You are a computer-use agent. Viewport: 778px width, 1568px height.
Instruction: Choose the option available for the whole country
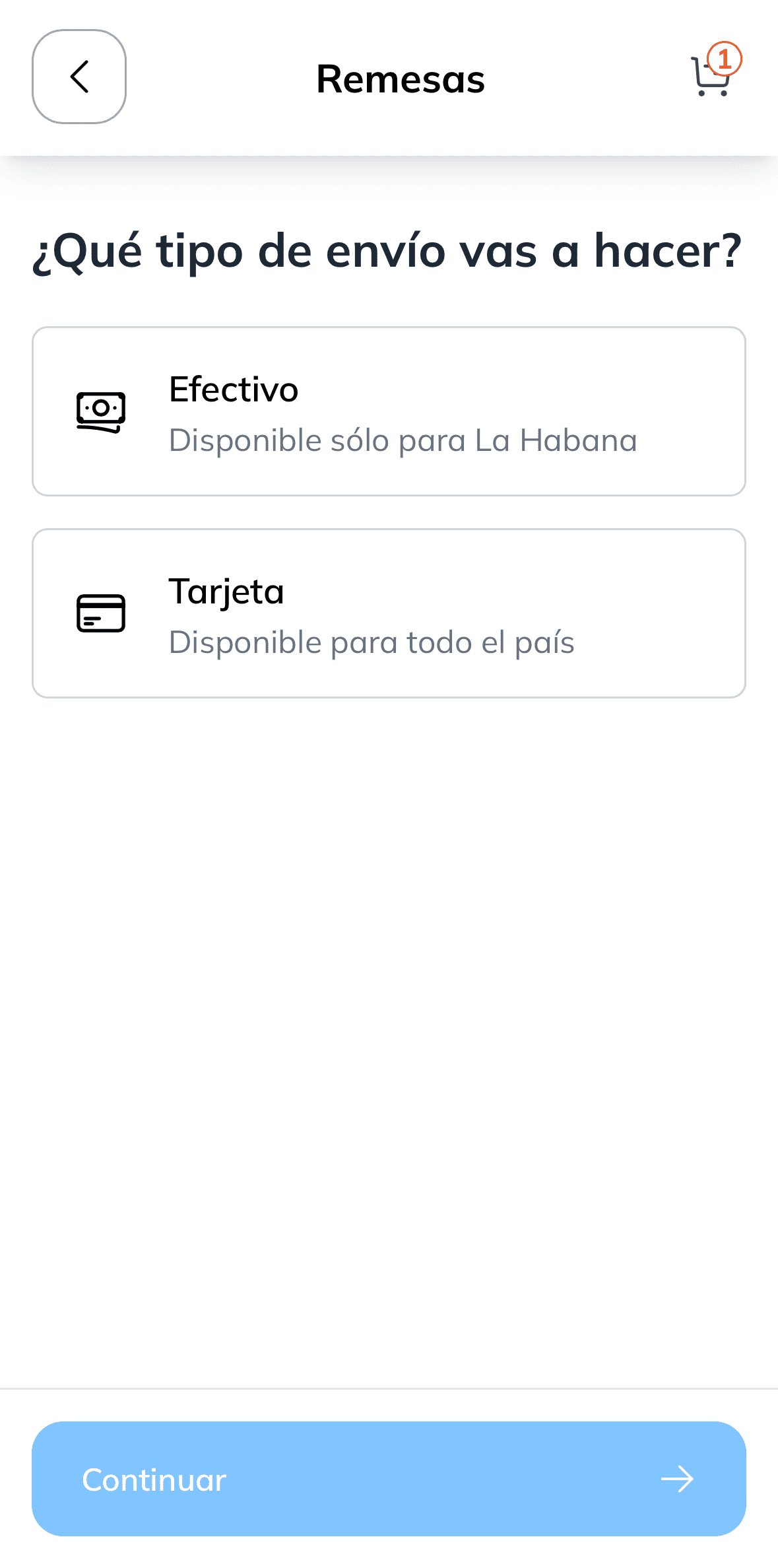tap(389, 611)
